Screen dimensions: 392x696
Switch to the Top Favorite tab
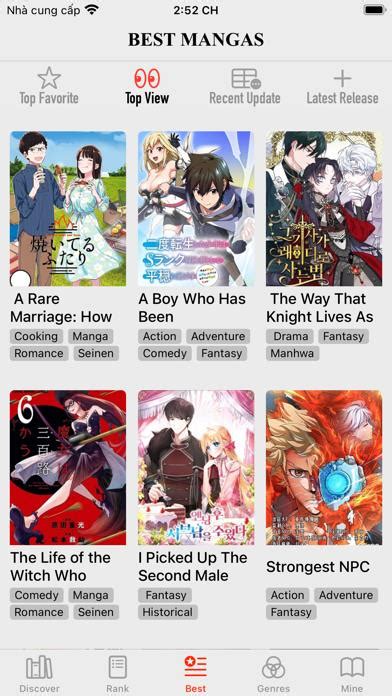[49, 86]
